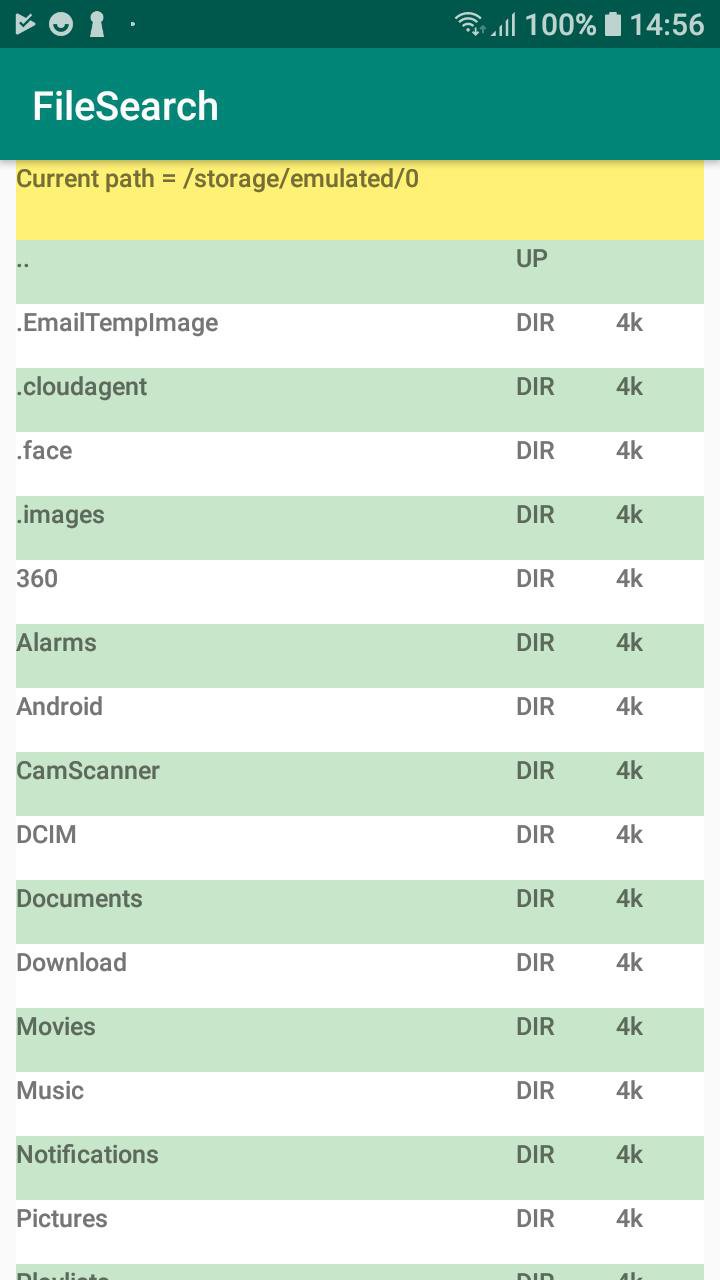This screenshot has width=720, height=1280.
Task: Open the Pictures folder
Action: point(360,1232)
